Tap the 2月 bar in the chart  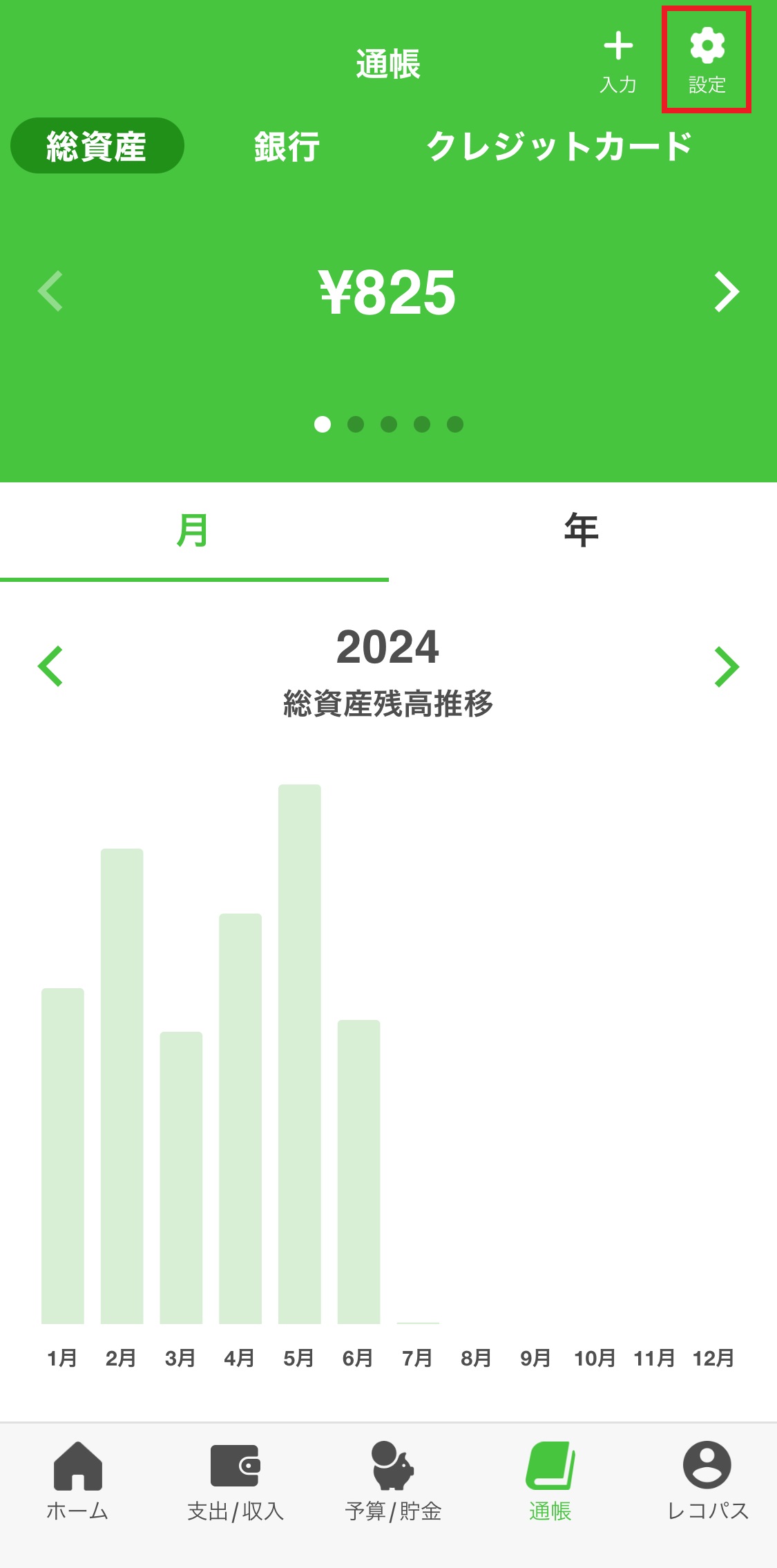click(122, 1086)
